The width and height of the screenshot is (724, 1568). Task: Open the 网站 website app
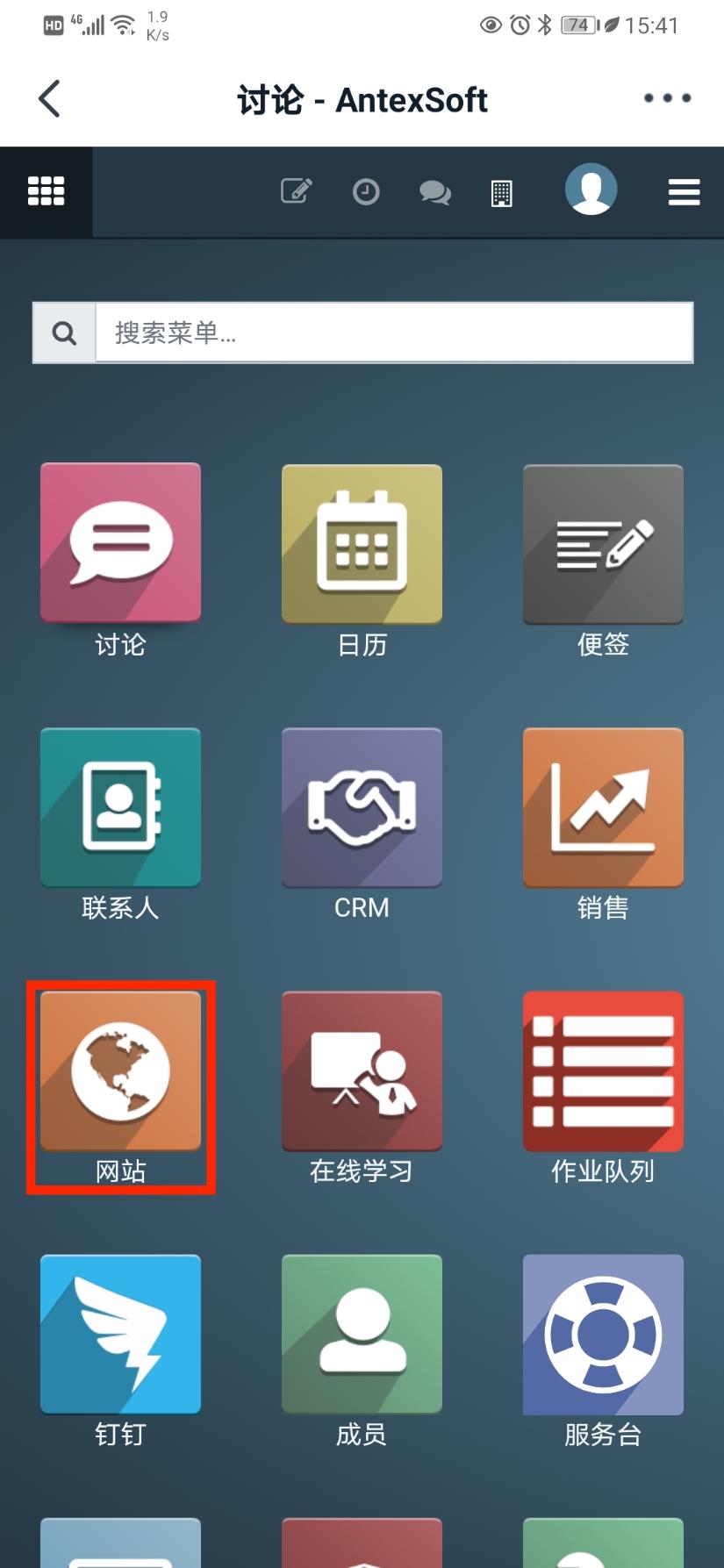coord(121,1071)
